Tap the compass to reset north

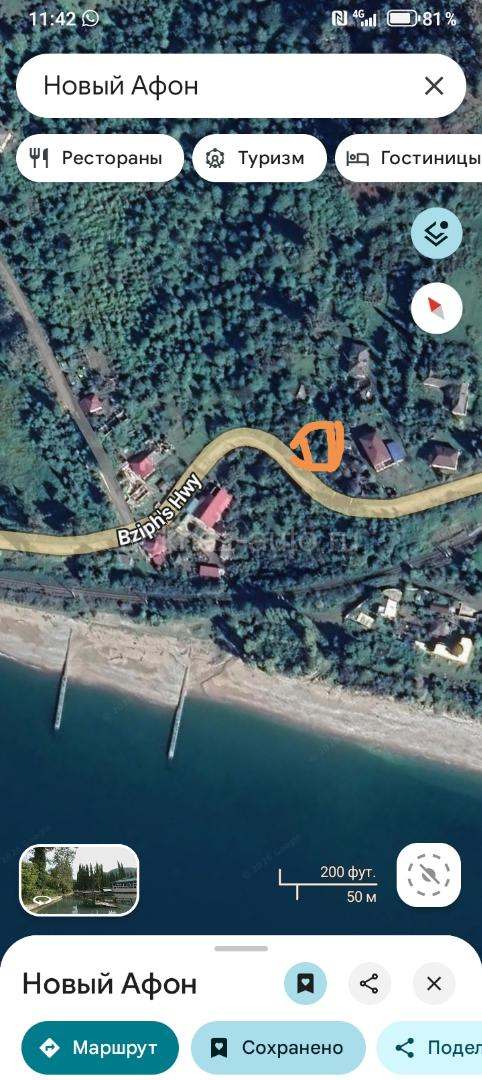[437, 309]
